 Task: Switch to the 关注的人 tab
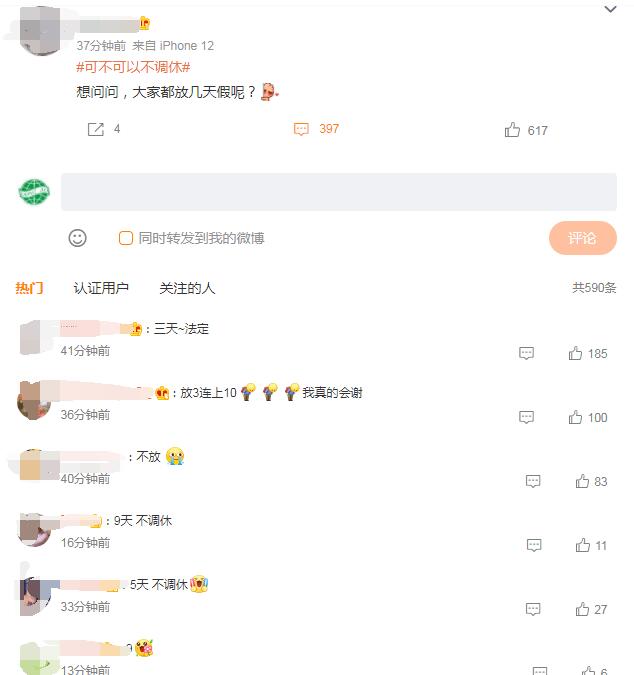pos(187,288)
